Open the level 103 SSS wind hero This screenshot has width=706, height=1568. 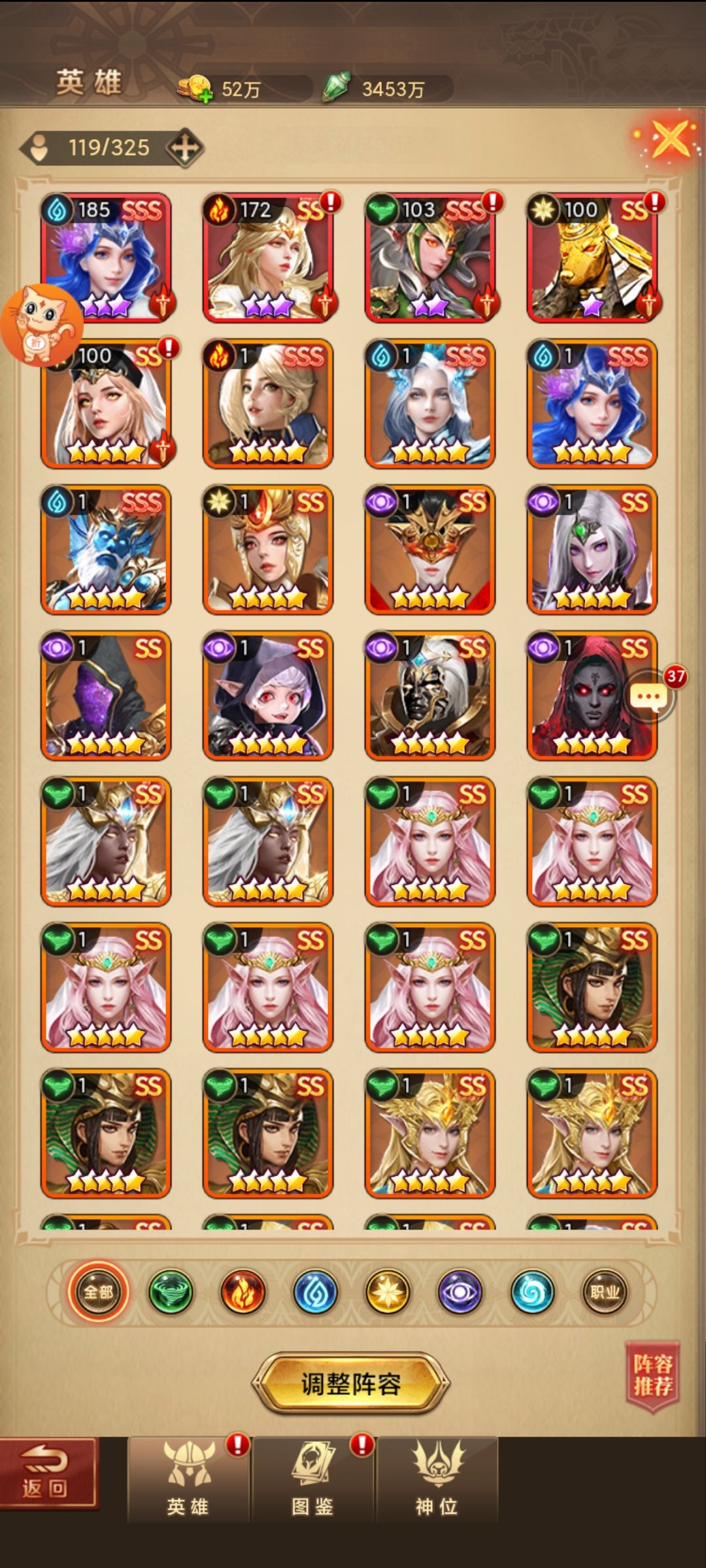pos(430,257)
